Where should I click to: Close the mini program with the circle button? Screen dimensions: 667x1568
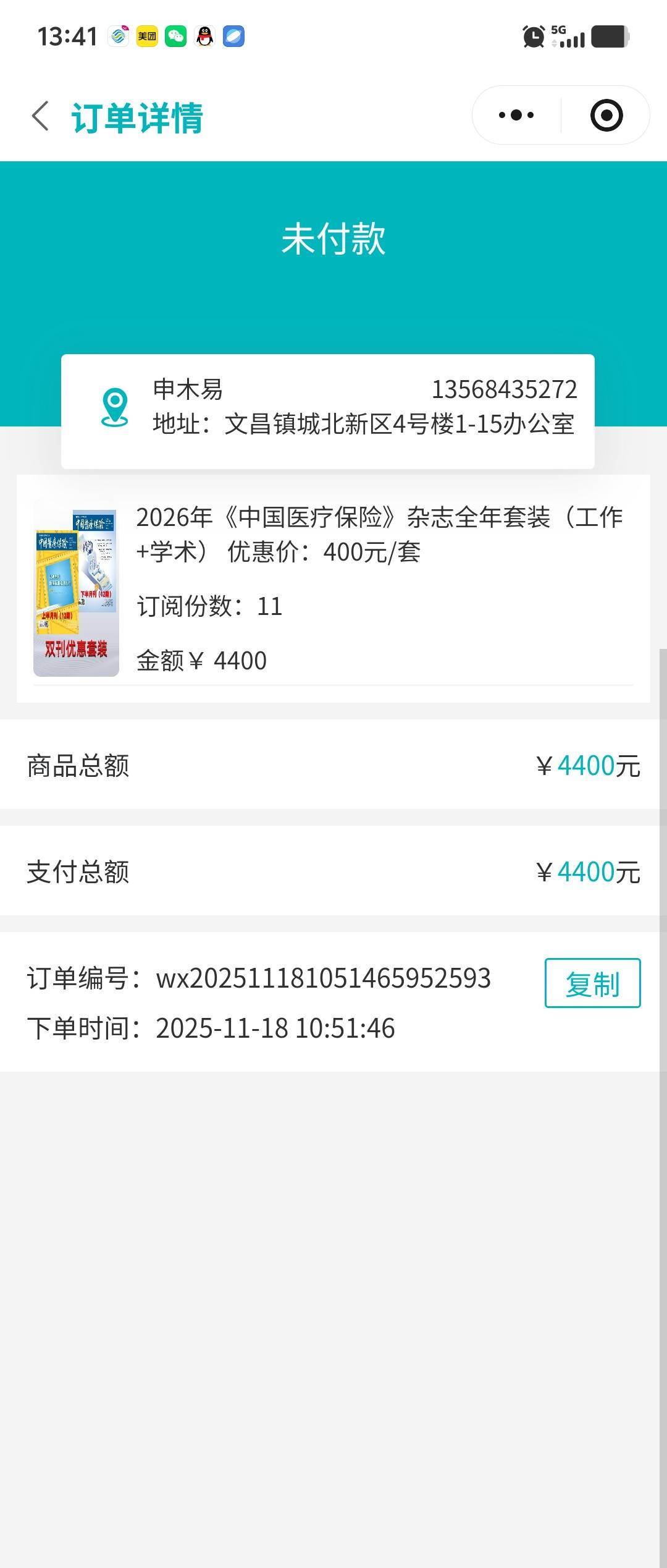point(606,116)
